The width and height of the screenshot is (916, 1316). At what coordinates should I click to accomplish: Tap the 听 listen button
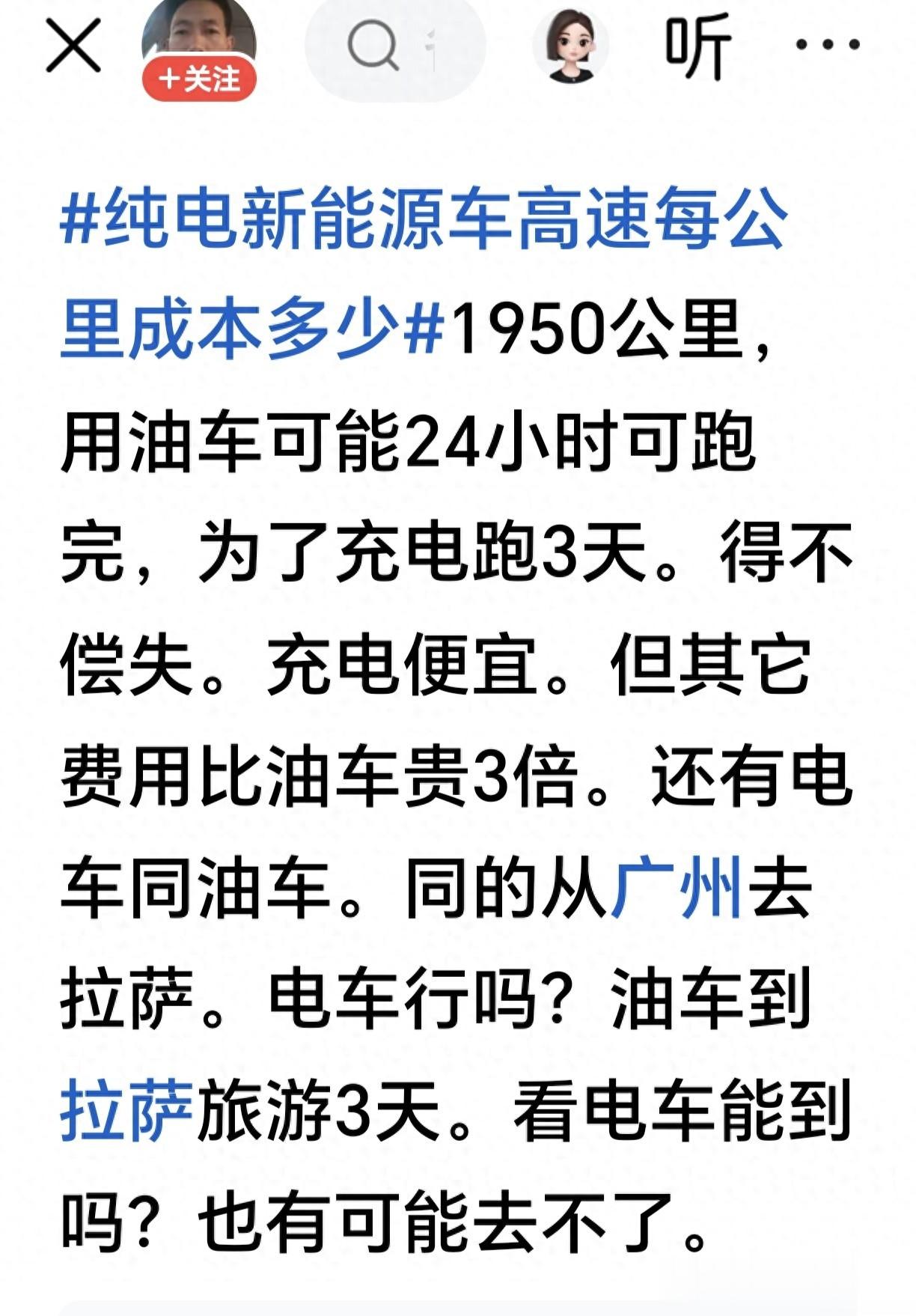tap(698, 46)
